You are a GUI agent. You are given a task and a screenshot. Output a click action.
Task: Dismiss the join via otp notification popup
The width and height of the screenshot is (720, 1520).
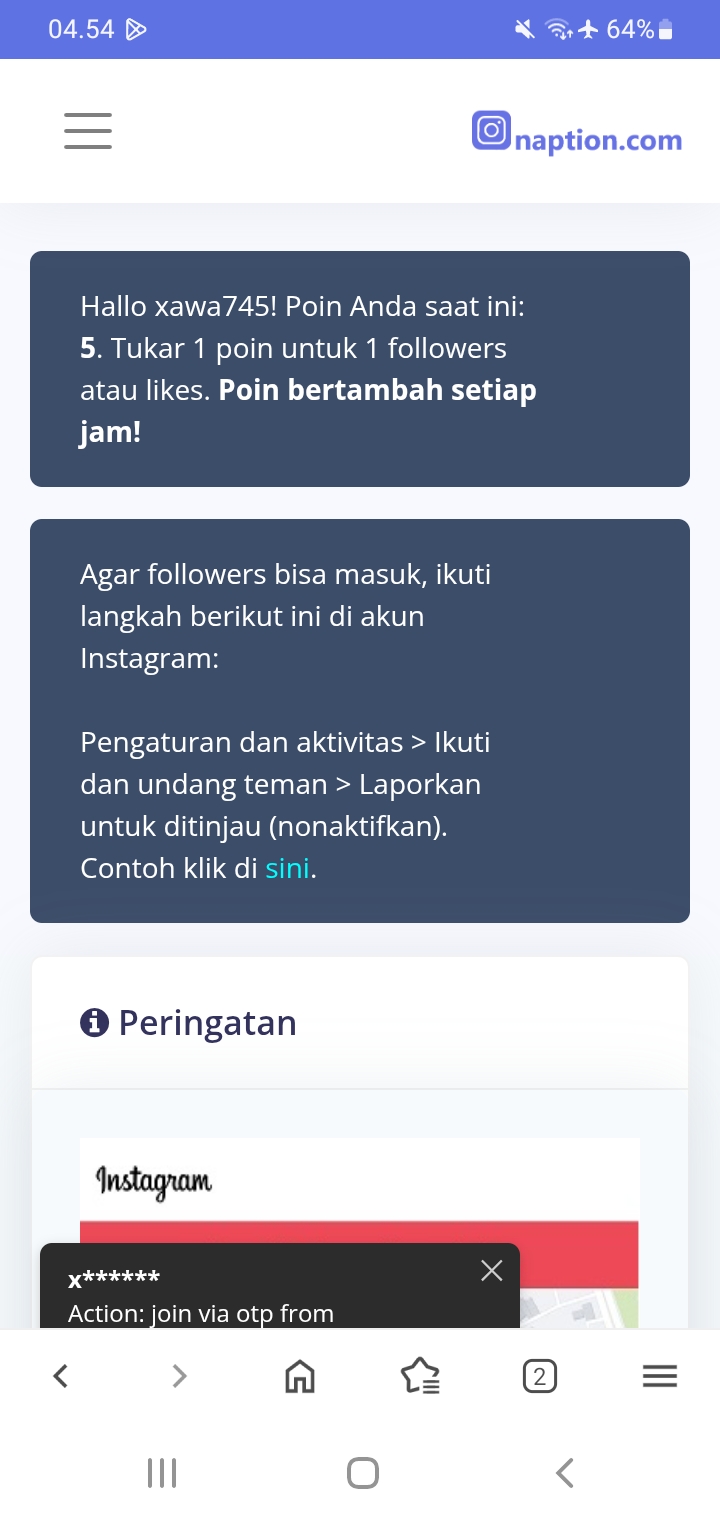coord(491,1271)
